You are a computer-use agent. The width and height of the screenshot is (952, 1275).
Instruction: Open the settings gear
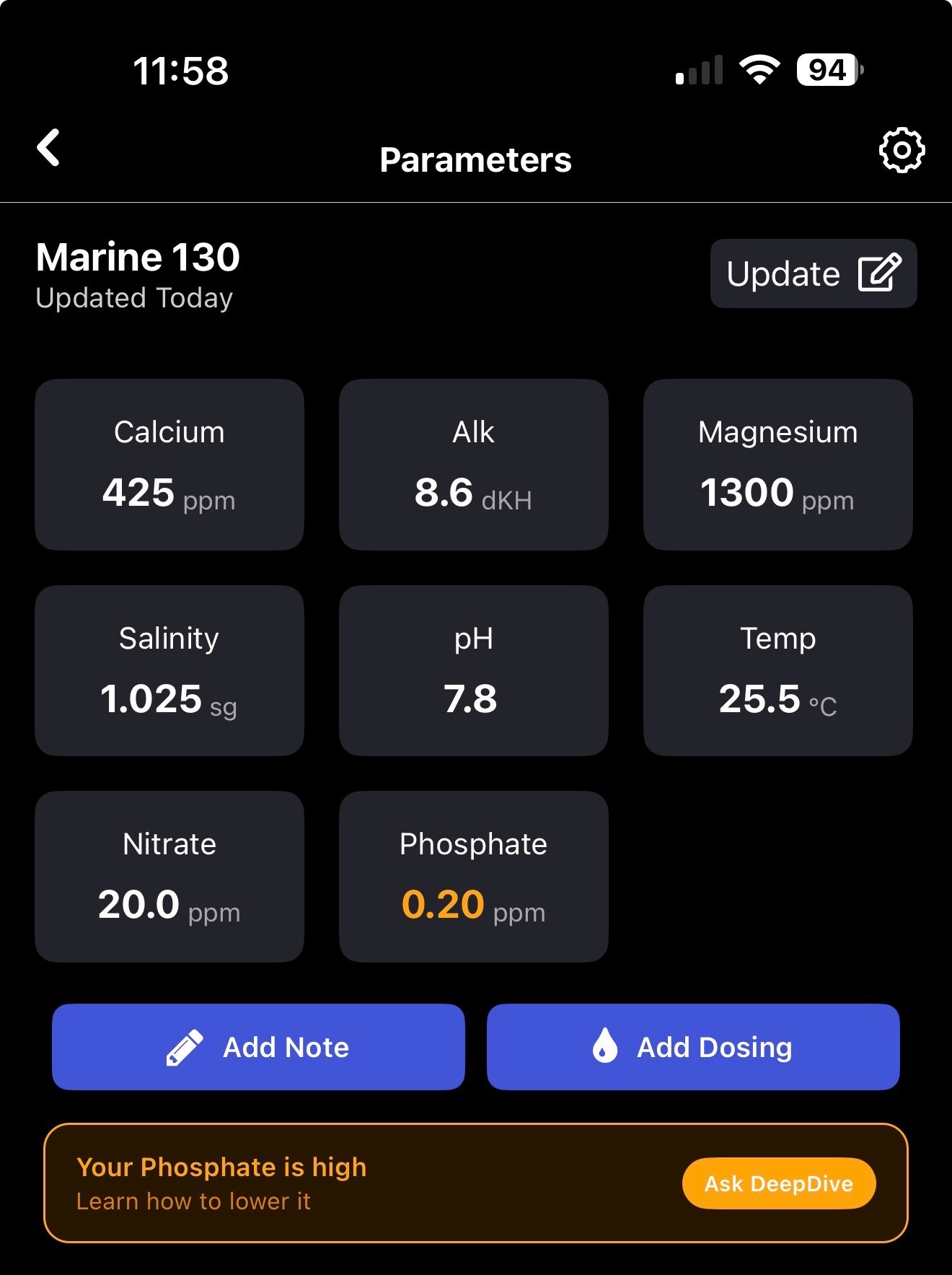pos(901,150)
